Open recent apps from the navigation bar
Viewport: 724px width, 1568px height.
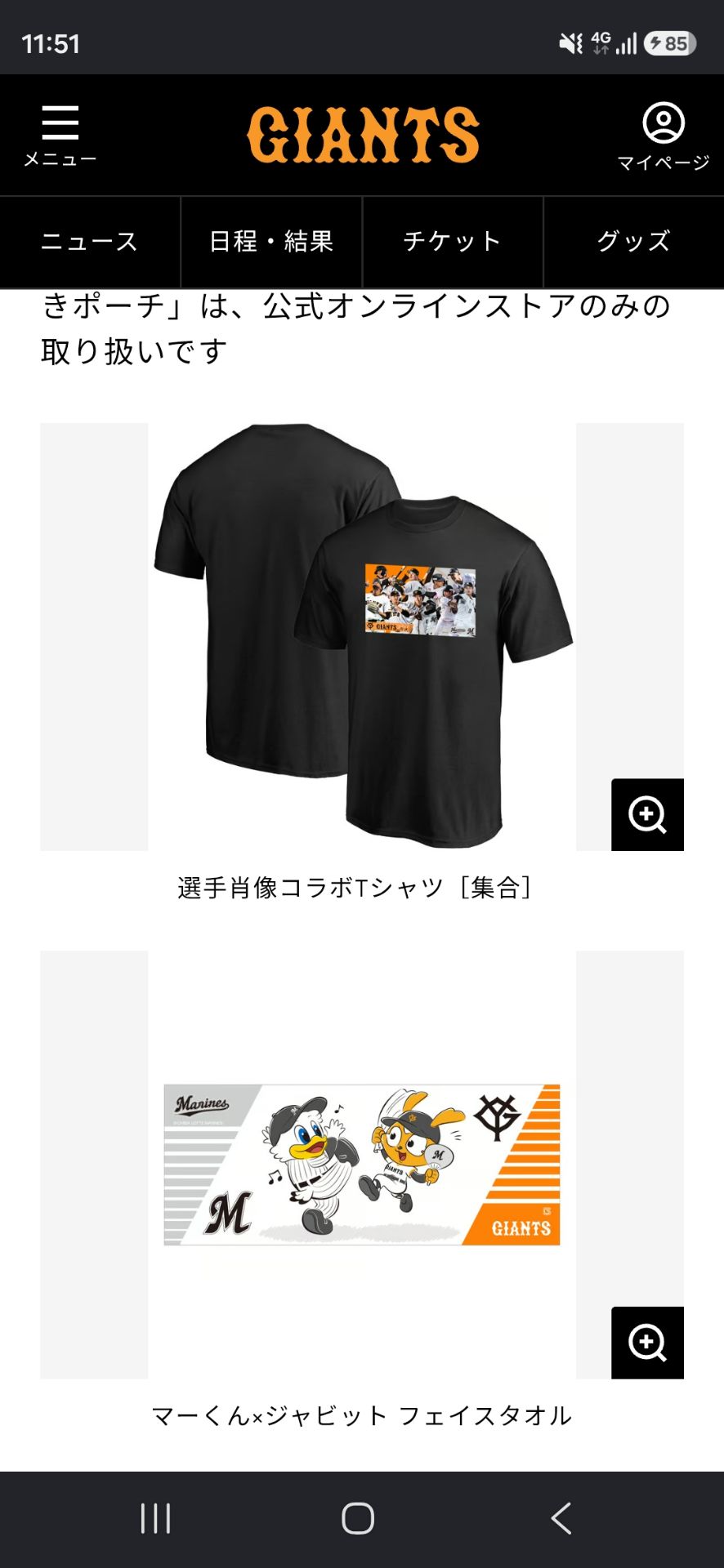click(155, 1519)
